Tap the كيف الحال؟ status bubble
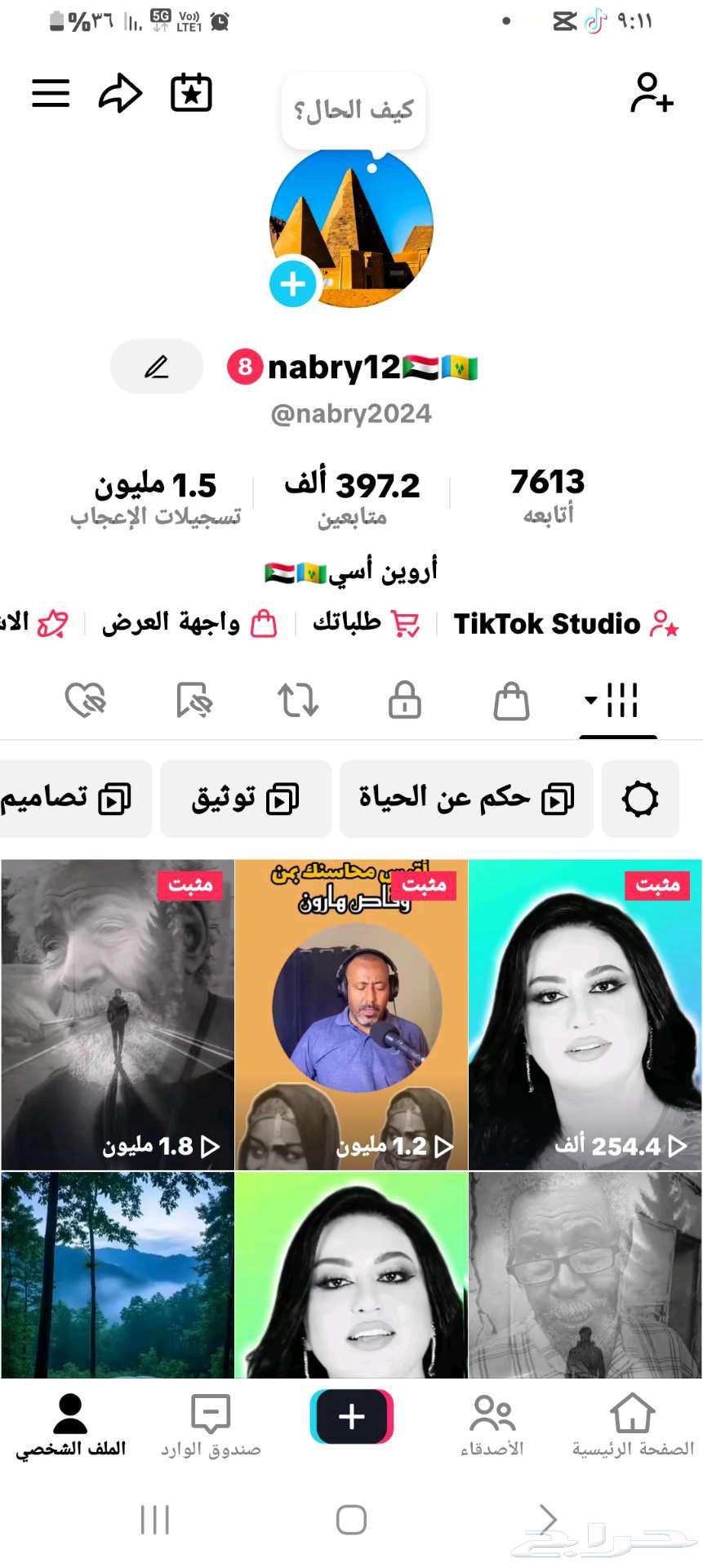 point(353,109)
